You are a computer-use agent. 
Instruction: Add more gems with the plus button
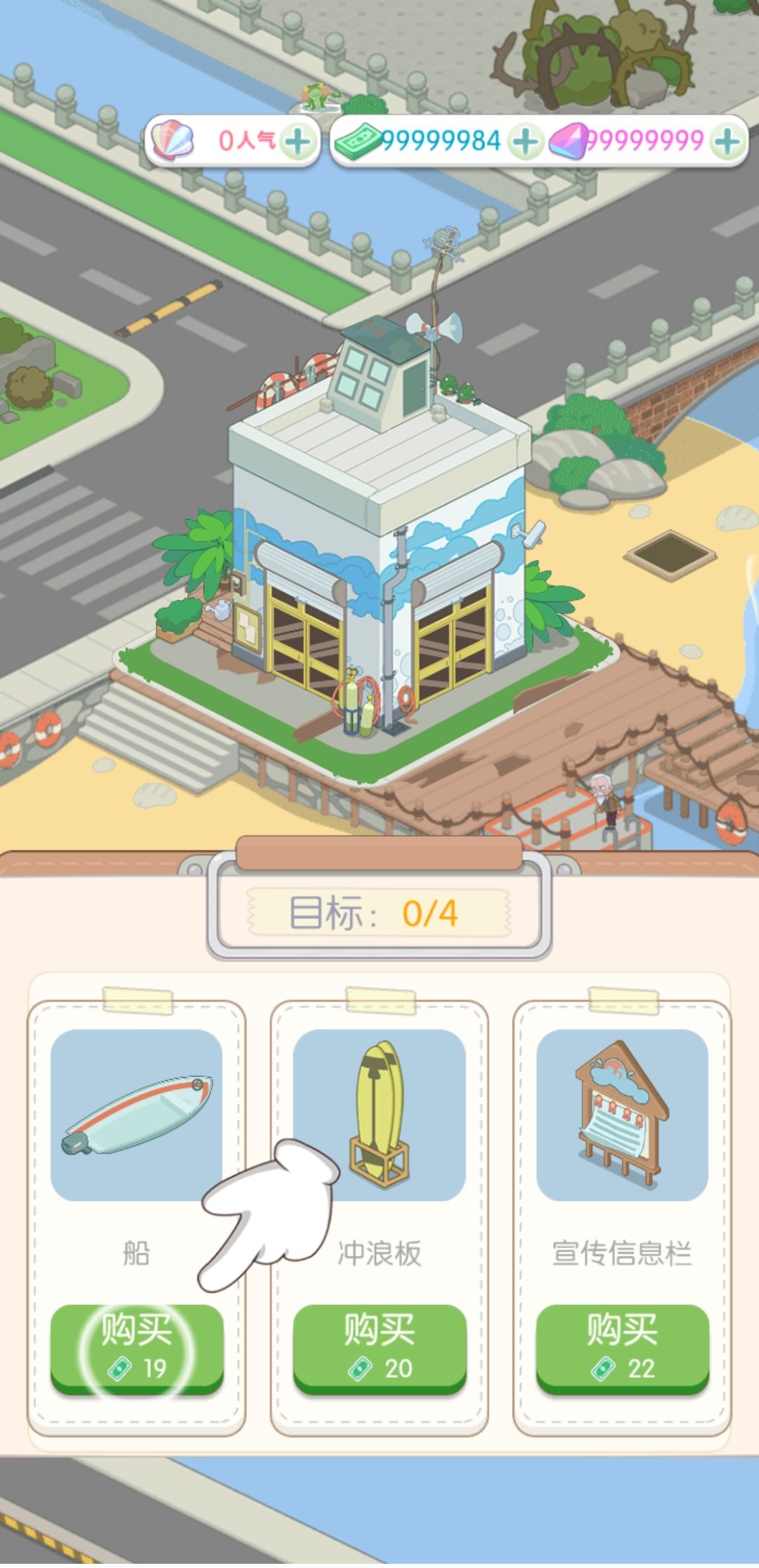727,142
